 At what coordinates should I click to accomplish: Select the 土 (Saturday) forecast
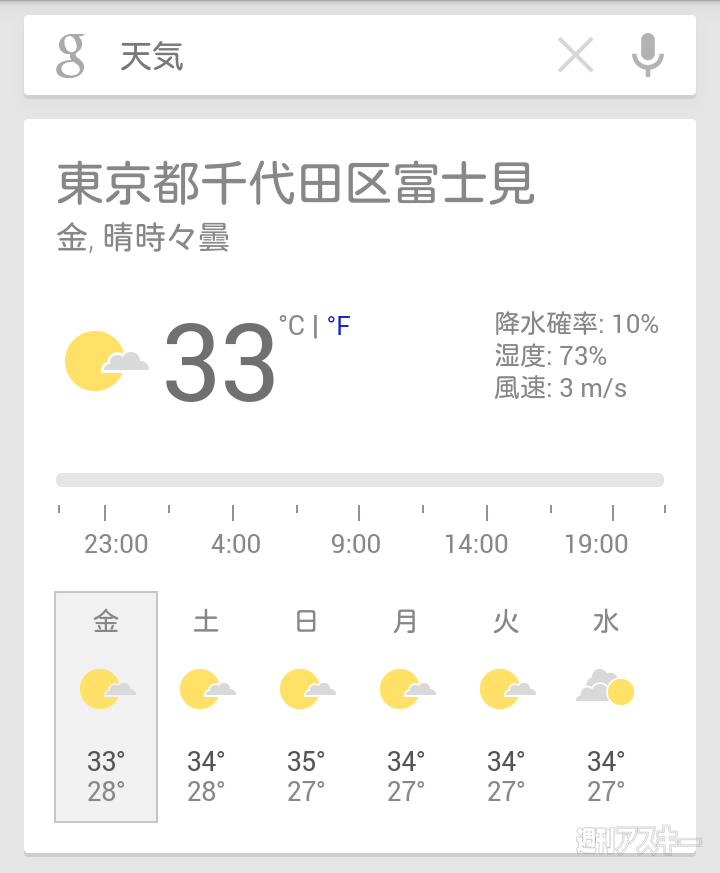tap(206, 706)
